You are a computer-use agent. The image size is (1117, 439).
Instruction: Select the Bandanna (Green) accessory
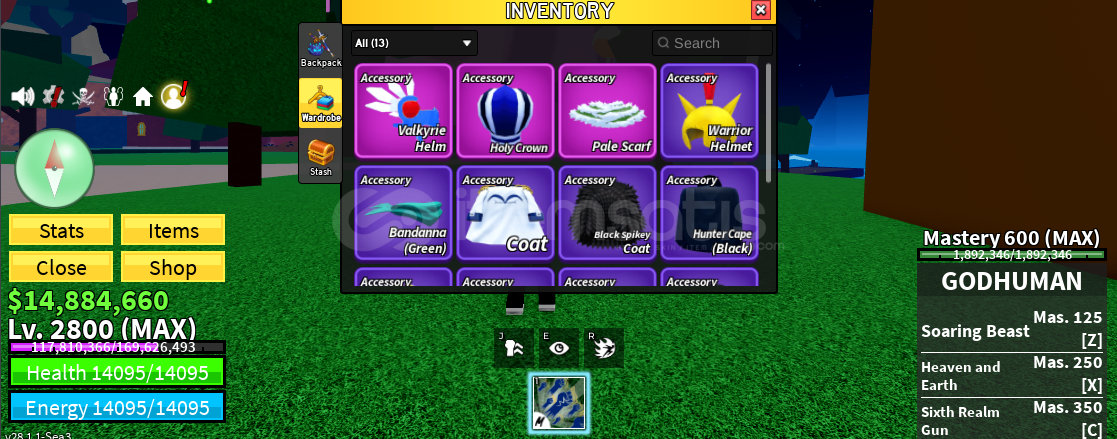[403, 213]
